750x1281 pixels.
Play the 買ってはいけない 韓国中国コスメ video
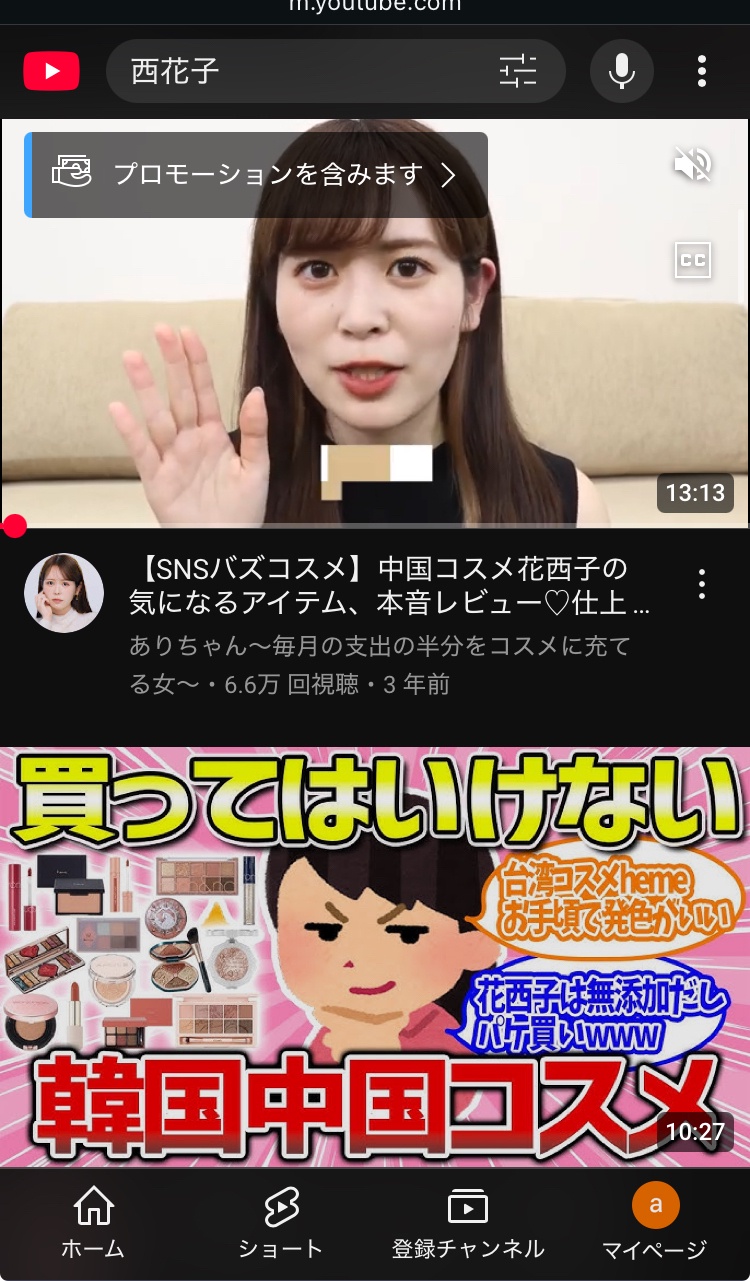click(x=375, y=956)
